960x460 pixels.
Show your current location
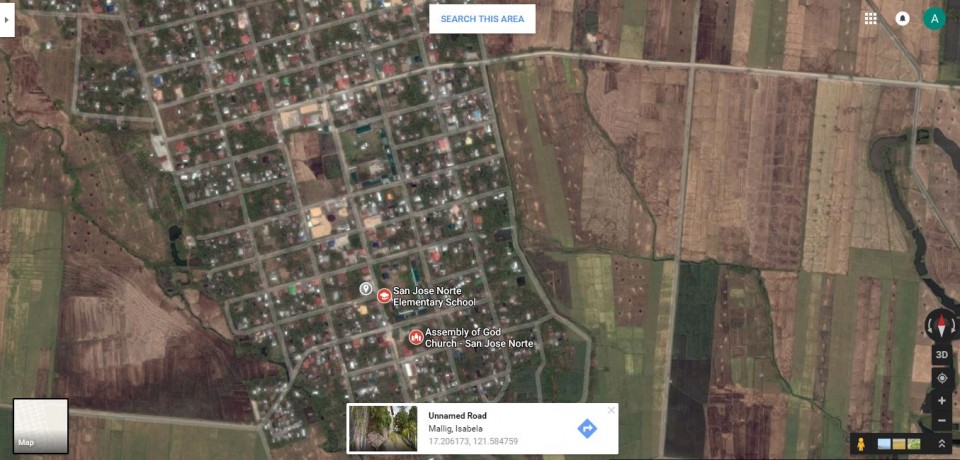click(x=941, y=378)
